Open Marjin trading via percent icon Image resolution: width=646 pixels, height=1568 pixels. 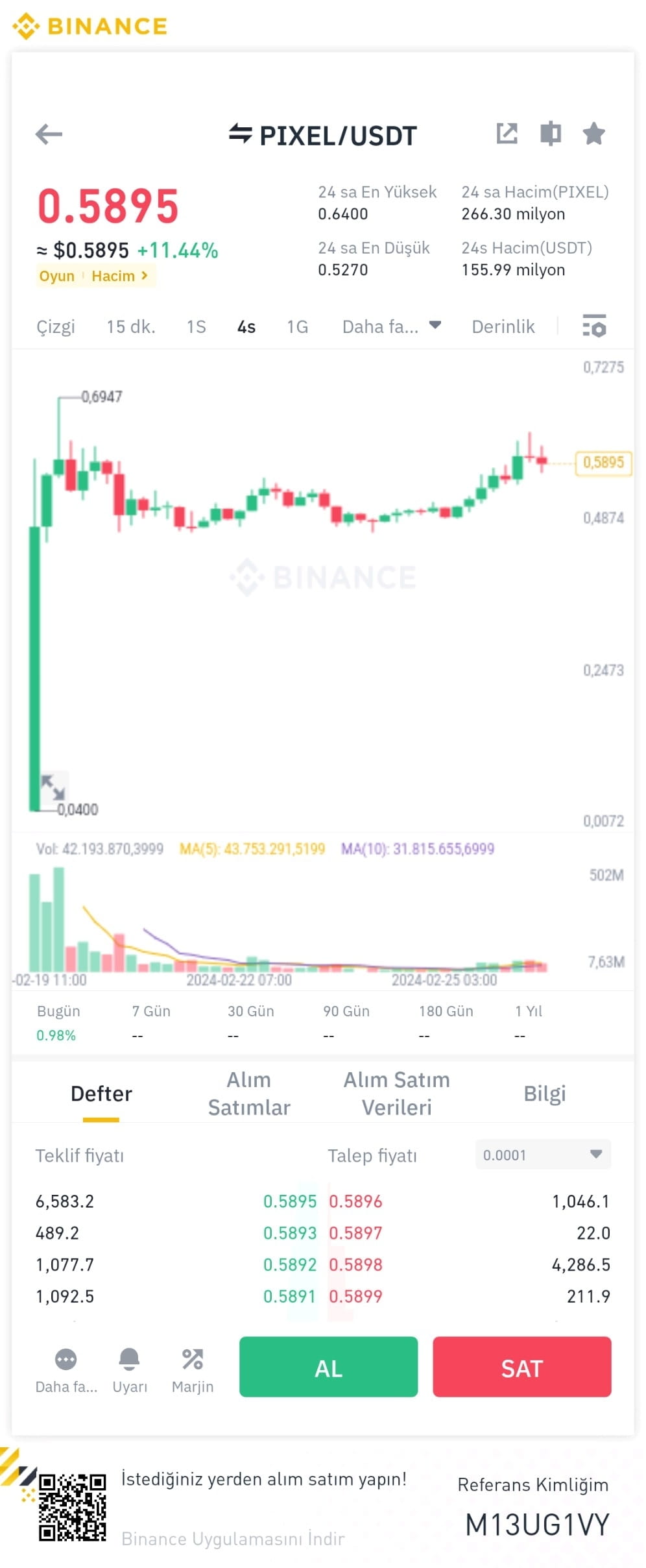(x=193, y=1360)
